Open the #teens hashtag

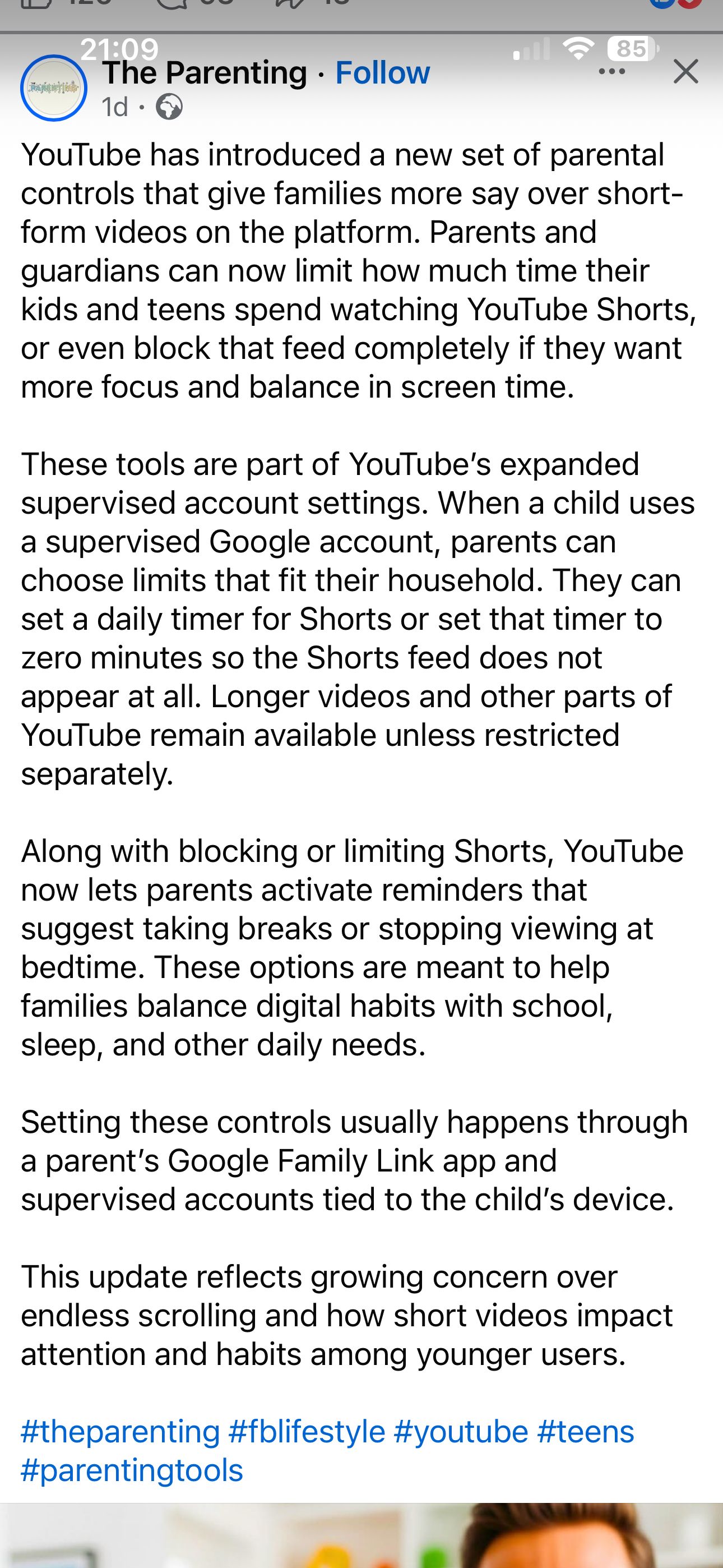coord(586,1432)
